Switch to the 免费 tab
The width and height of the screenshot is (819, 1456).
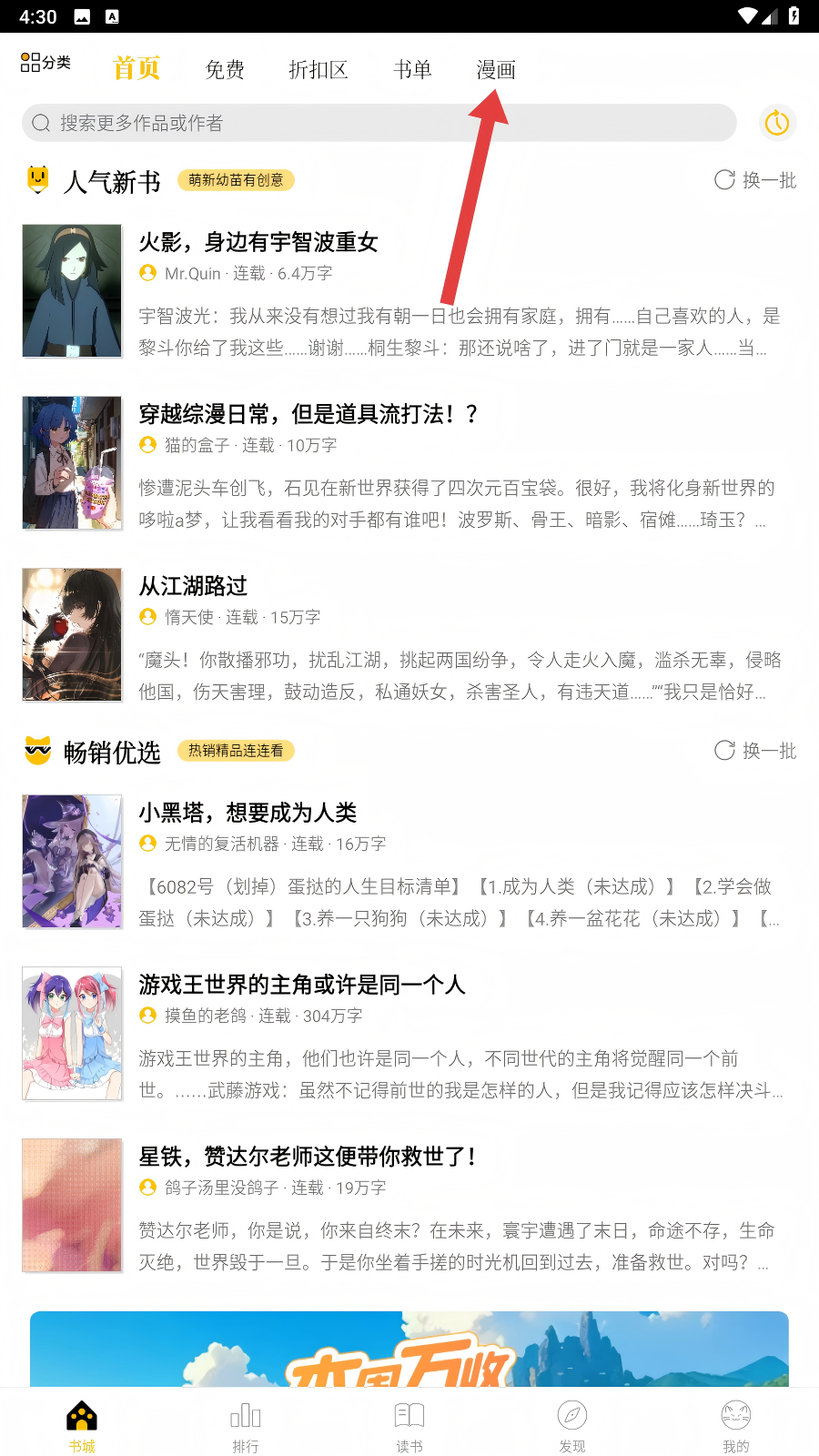pyautogui.click(x=225, y=70)
